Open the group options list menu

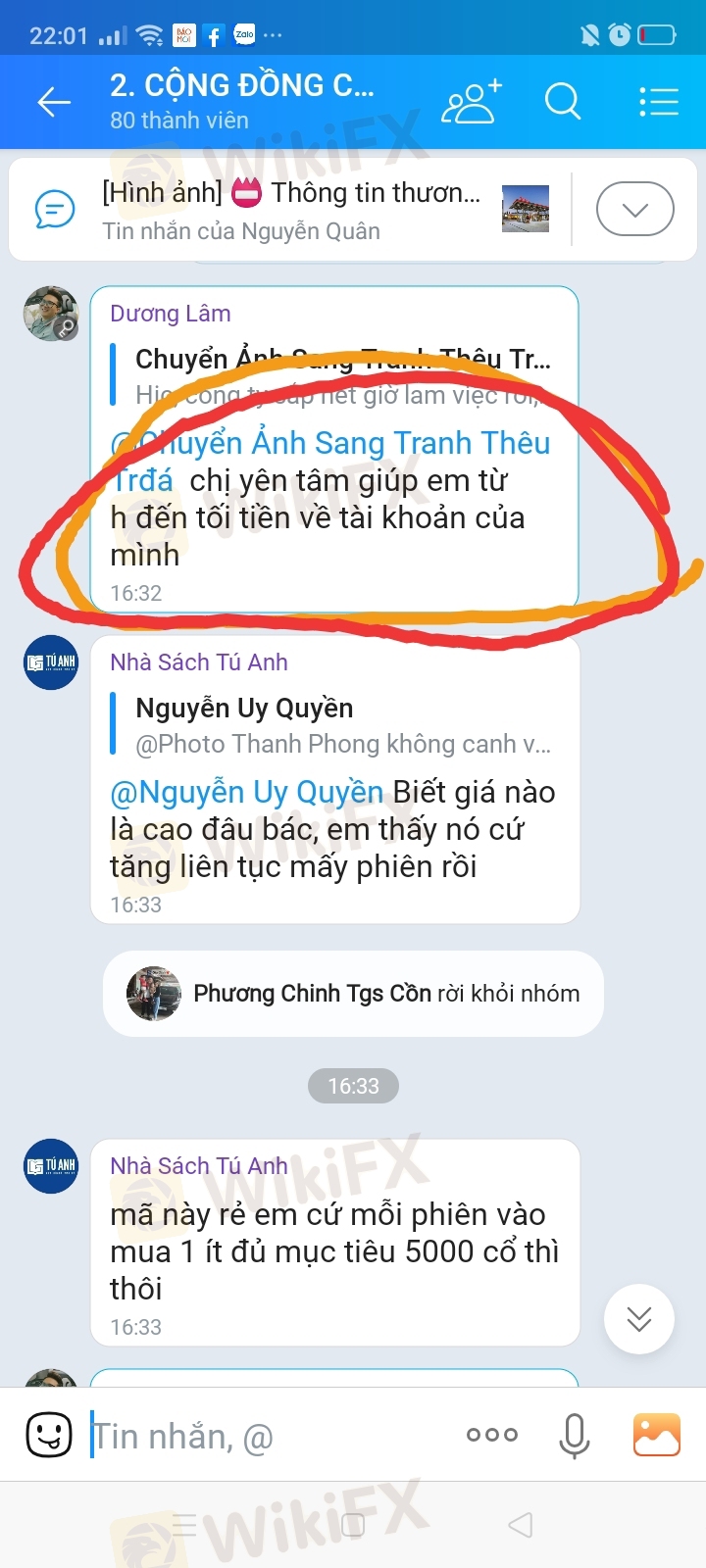pyautogui.click(x=658, y=101)
